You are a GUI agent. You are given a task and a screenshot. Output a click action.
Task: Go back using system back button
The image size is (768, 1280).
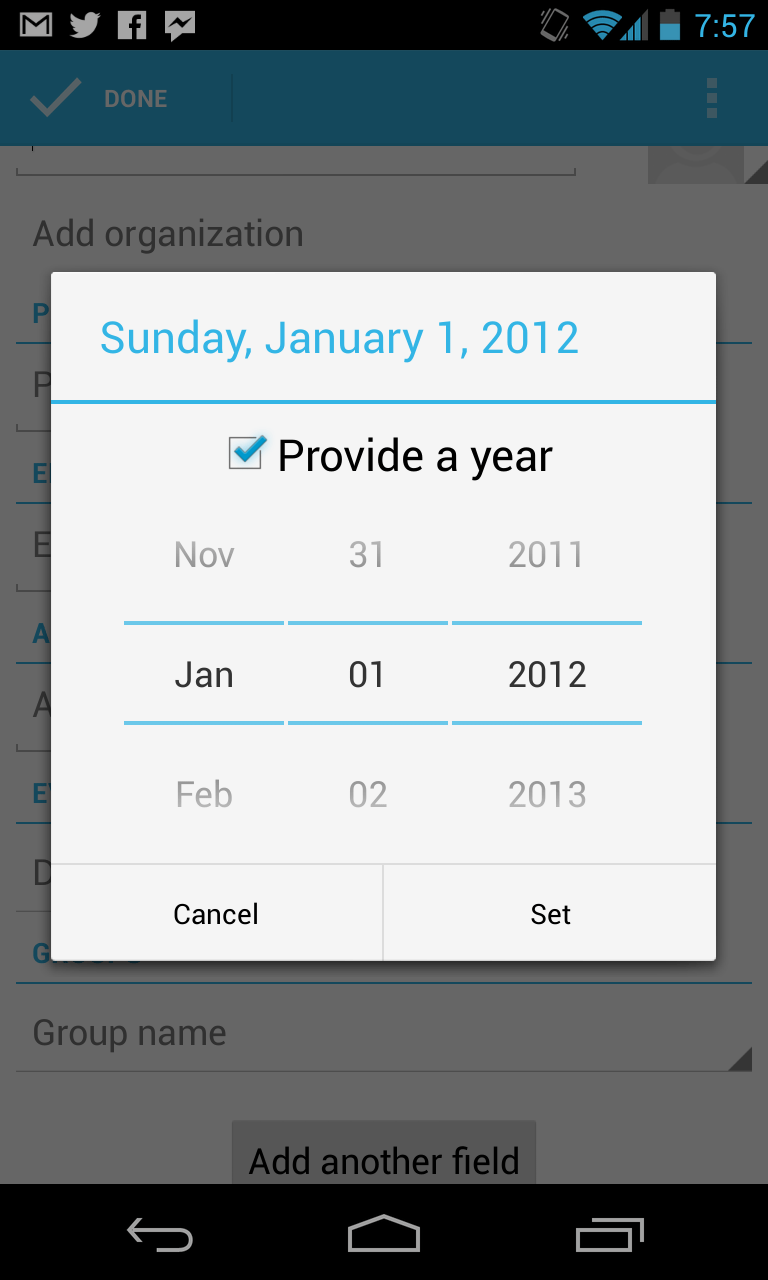click(160, 1235)
